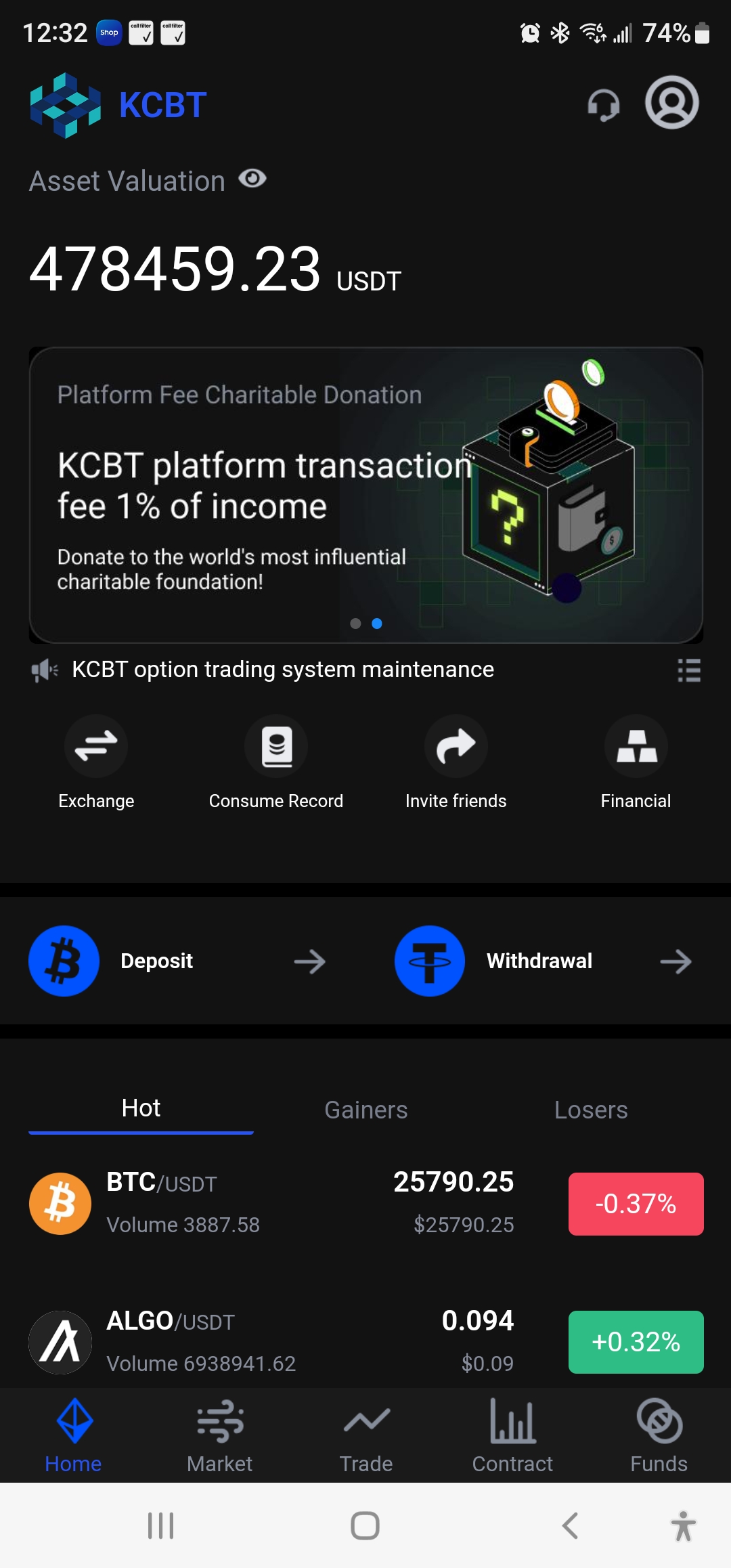
Task: Open the Deposit page
Action: coord(177,961)
